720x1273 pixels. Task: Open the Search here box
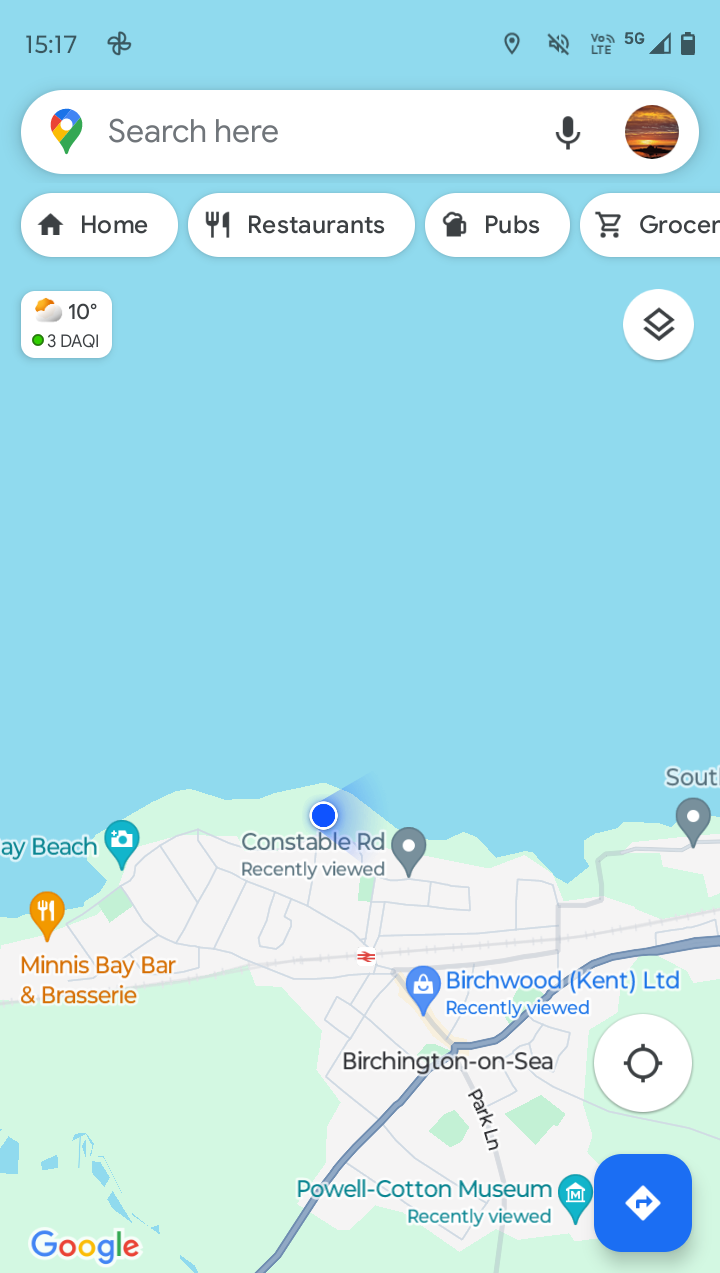(300, 132)
